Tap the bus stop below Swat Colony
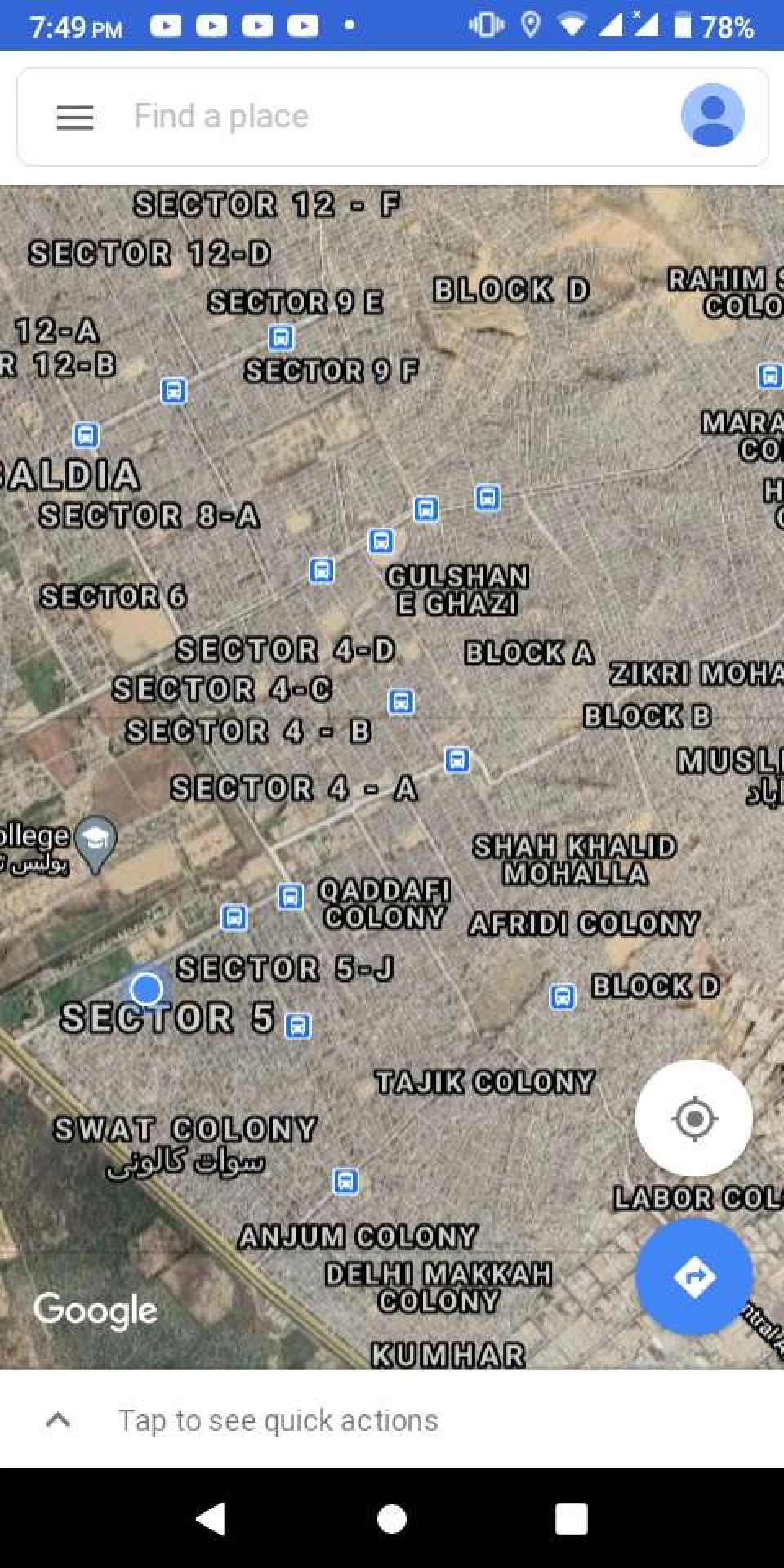 tap(345, 1181)
